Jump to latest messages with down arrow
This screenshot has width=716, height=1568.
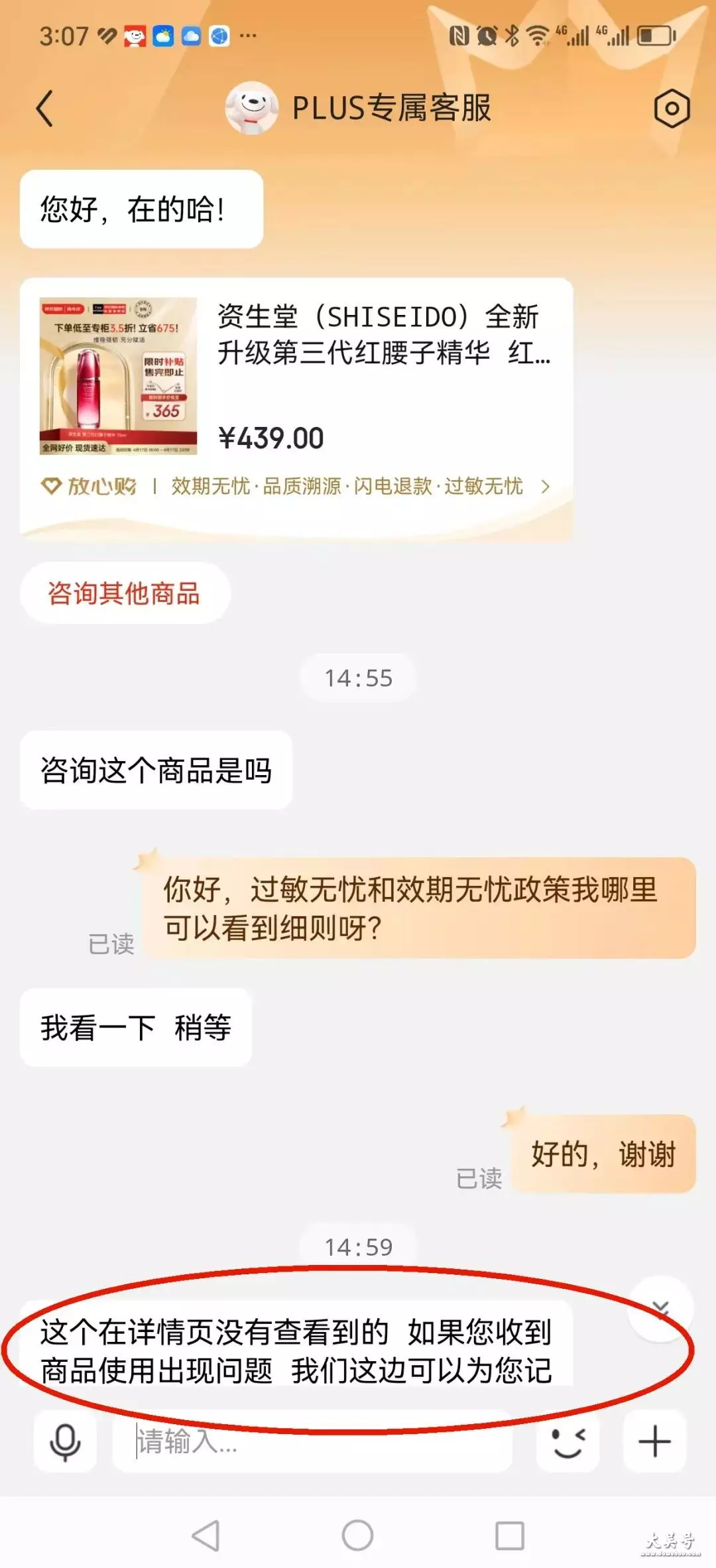click(660, 1308)
